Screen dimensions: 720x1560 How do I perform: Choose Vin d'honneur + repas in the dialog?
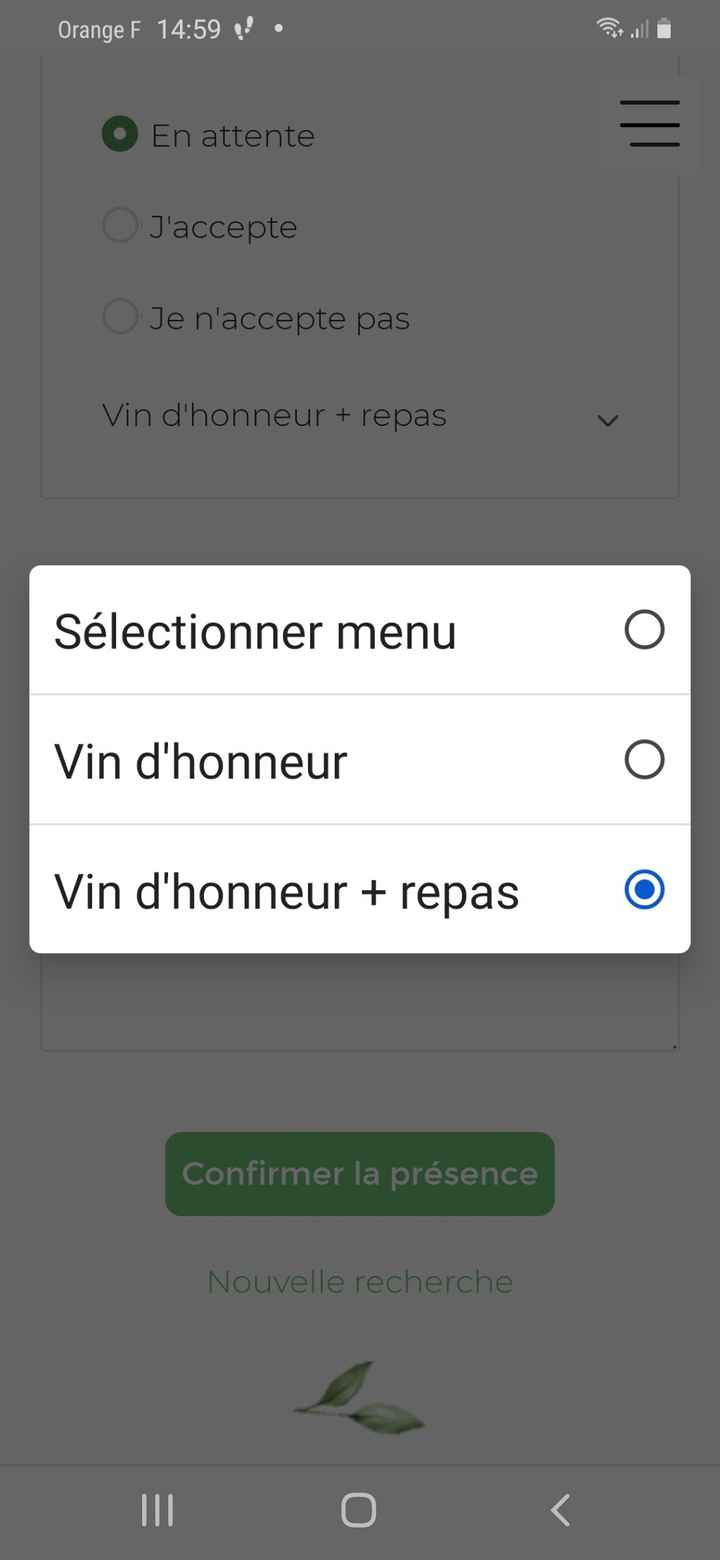click(360, 890)
